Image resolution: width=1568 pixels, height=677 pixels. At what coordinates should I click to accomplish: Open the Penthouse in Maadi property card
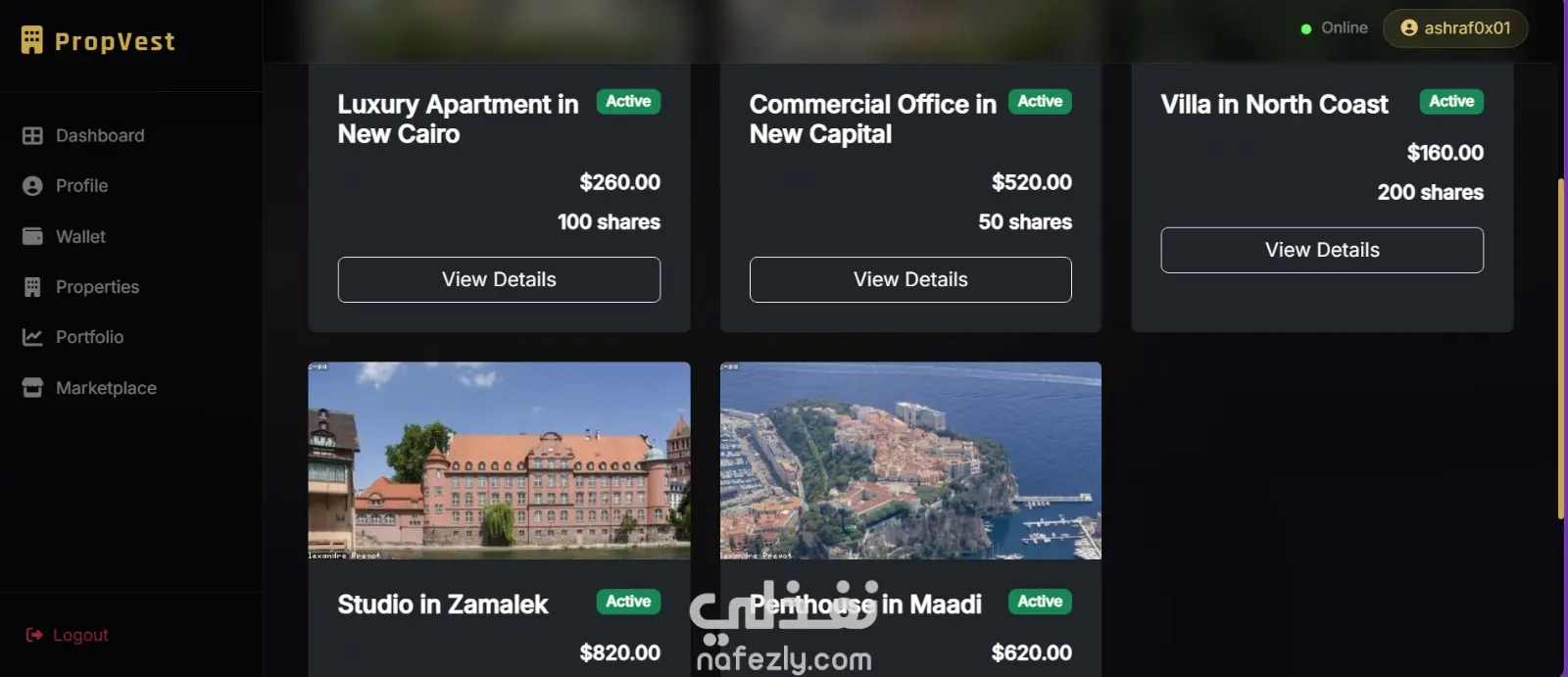[910, 461]
